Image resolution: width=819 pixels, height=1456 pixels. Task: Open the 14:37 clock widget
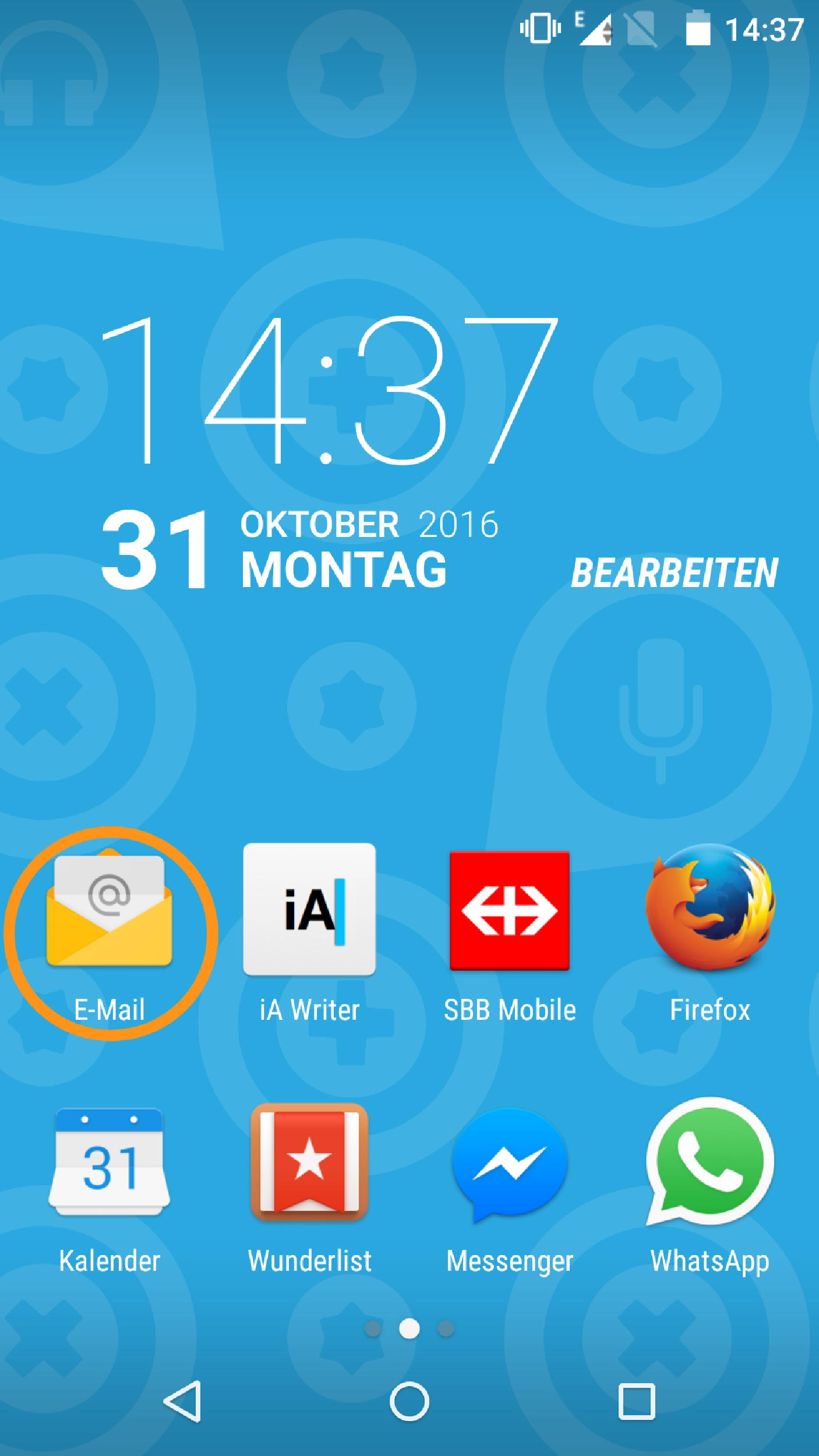tap(329, 391)
